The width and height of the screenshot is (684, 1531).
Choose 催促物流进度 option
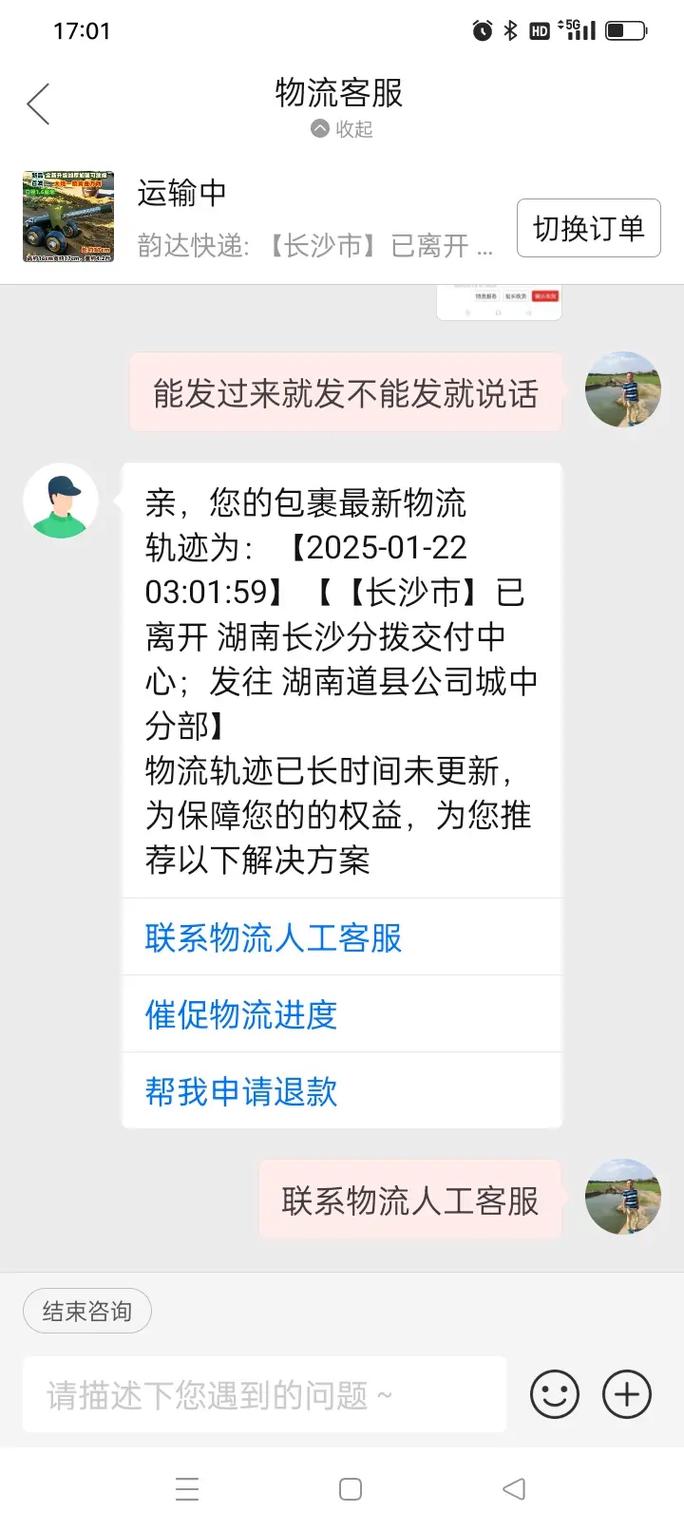(241, 1014)
